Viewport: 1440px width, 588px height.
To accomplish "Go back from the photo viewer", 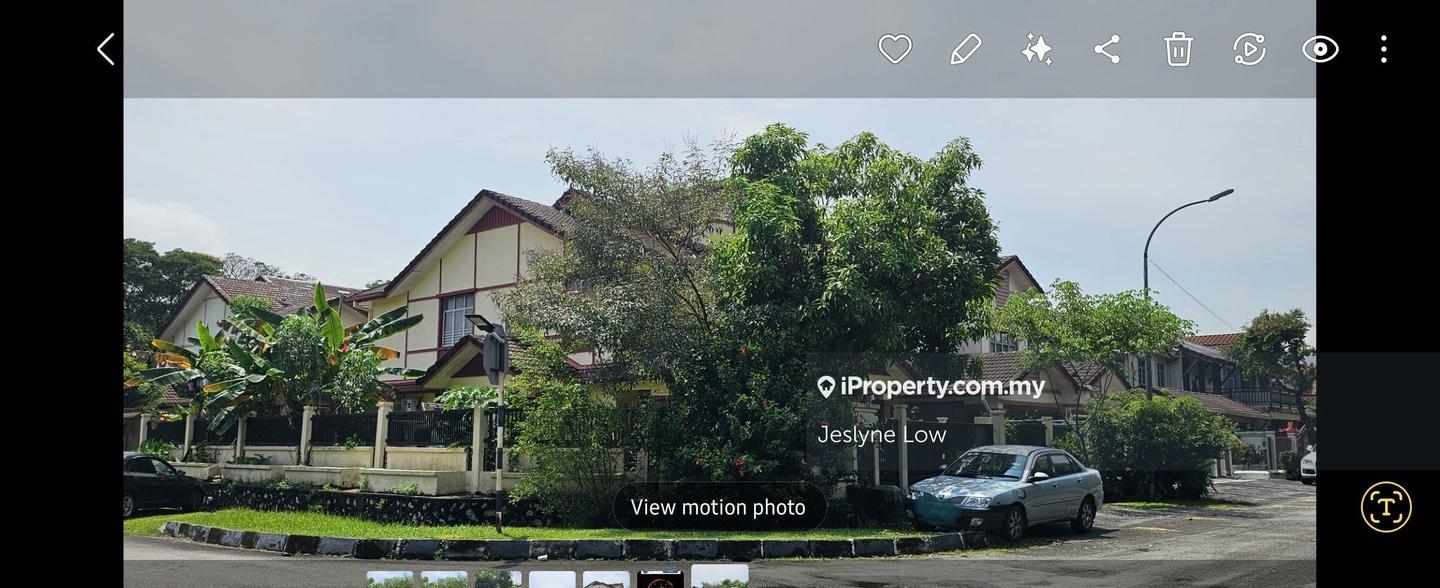I will click(105, 49).
